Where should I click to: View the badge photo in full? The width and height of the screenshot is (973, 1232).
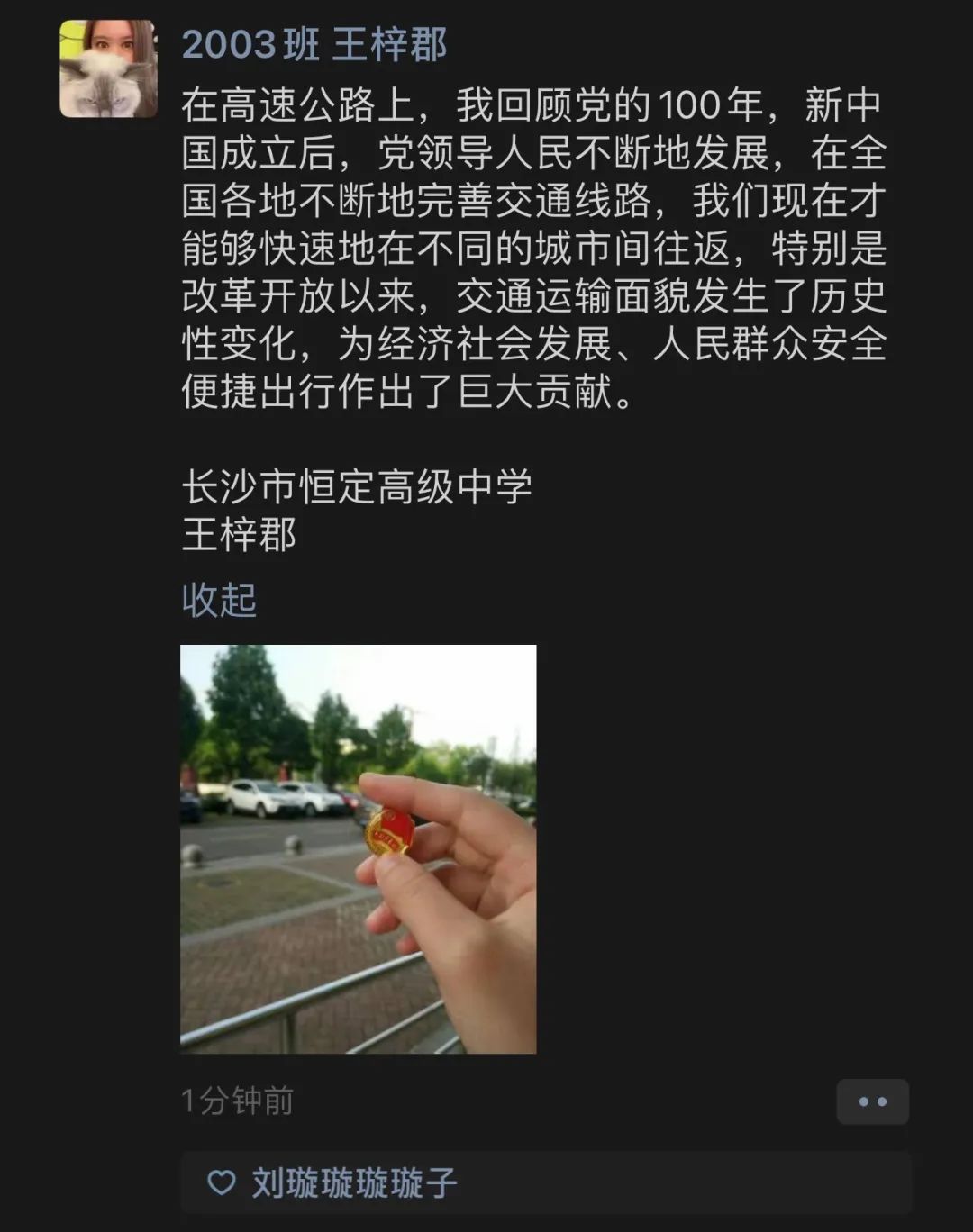[358, 848]
